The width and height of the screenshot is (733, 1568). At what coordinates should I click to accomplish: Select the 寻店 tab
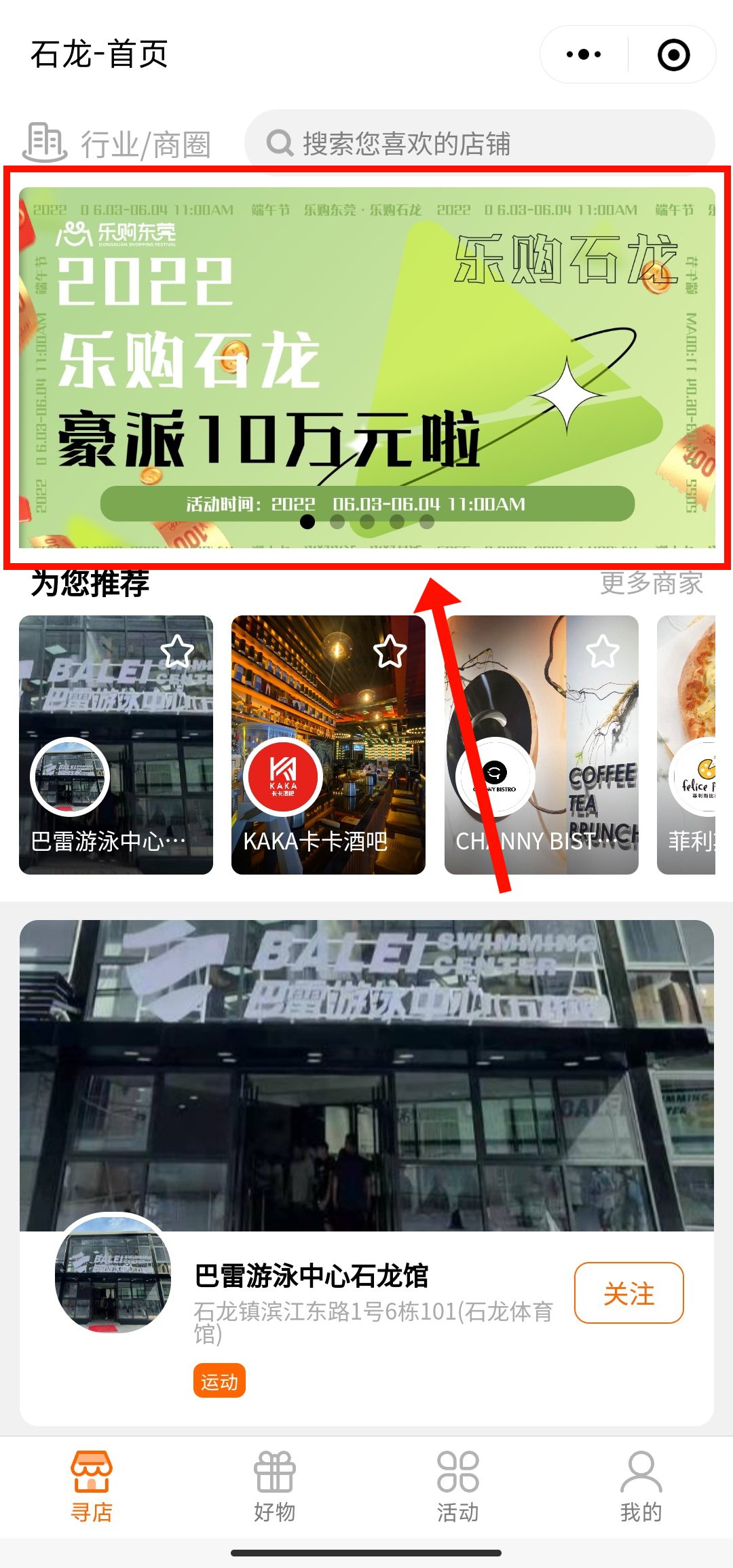(92, 1486)
